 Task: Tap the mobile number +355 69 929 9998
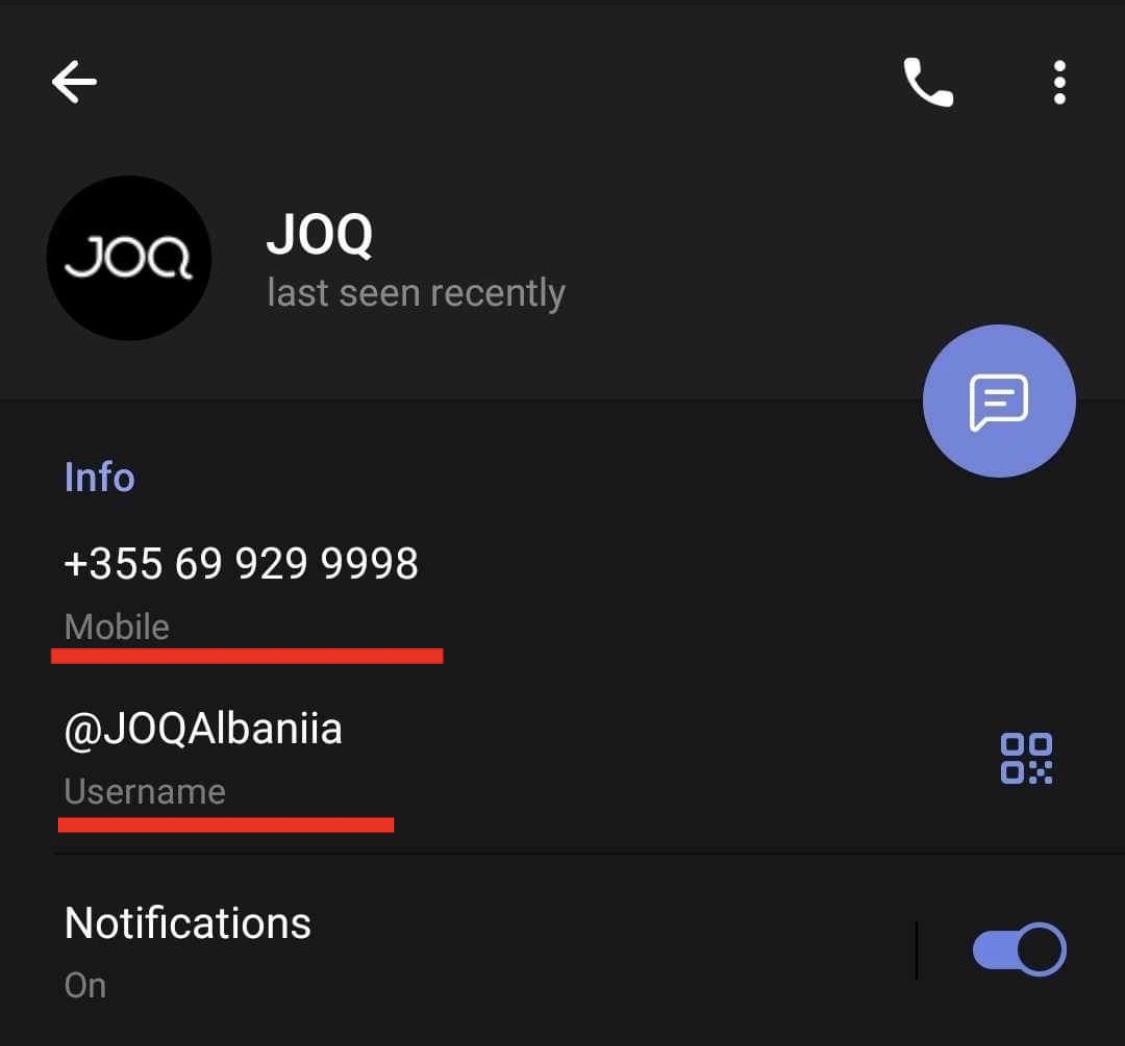(241, 565)
